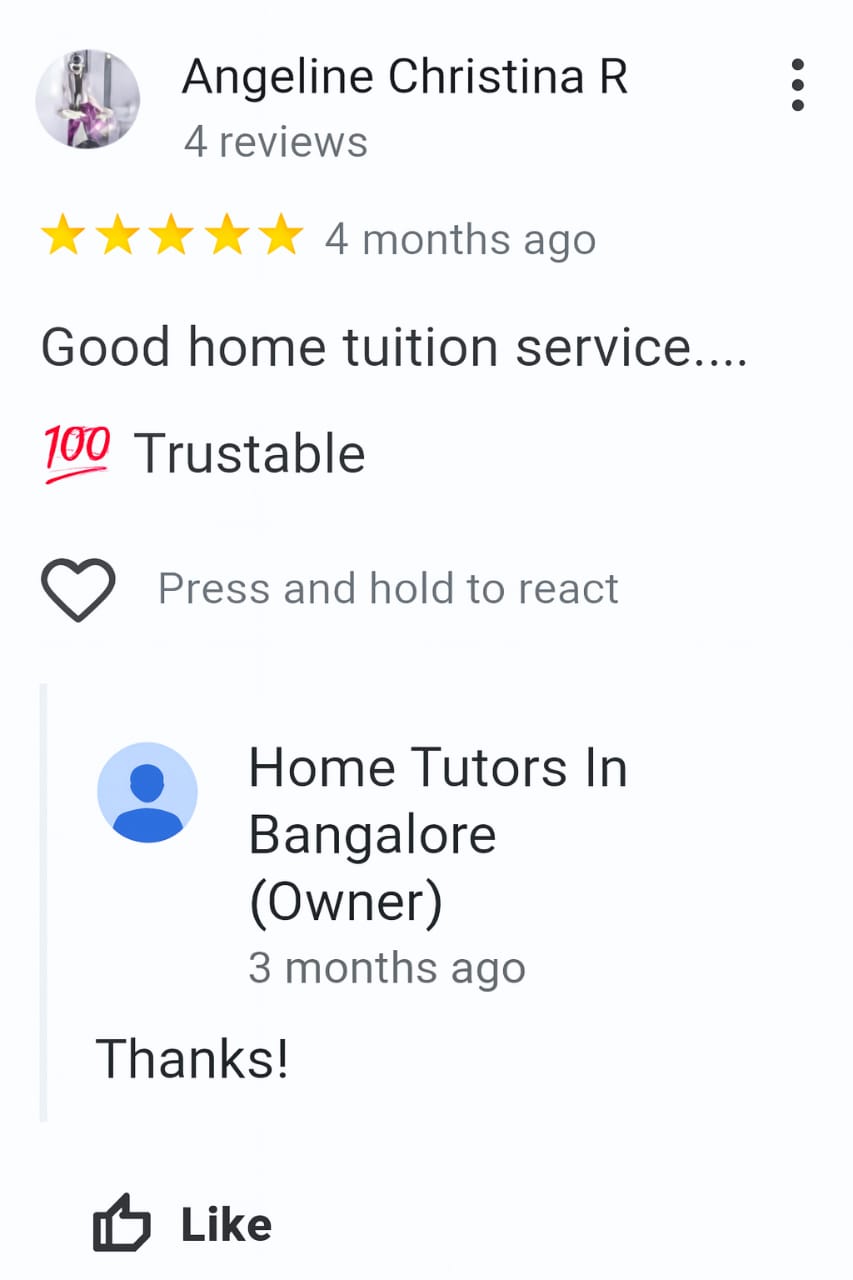Tap the fifth yellow star of the rating
Viewport: 853px width, 1280px height.
pyautogui.click(x=282, y=237)
